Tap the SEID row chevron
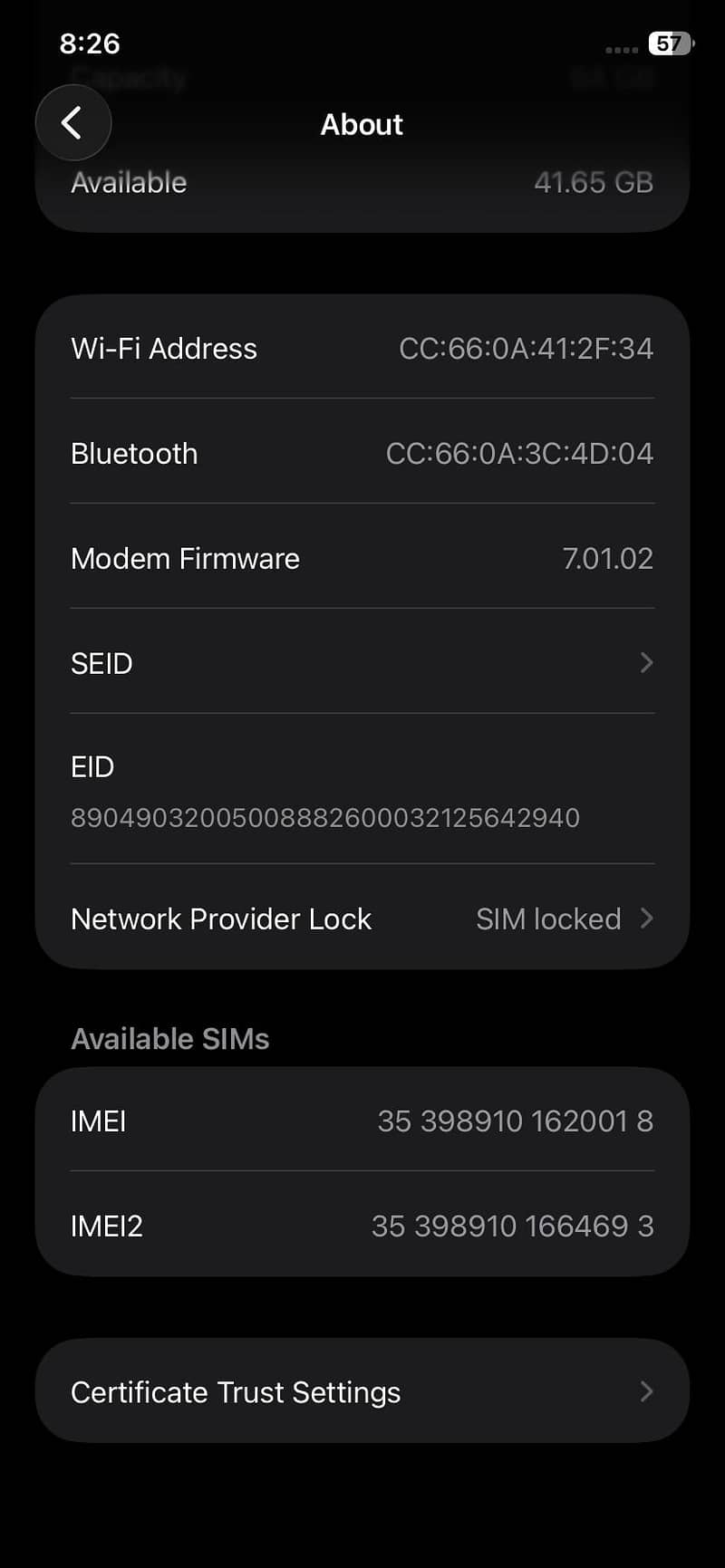Viewport: 725px width, 1568px height. coord(645,663)
